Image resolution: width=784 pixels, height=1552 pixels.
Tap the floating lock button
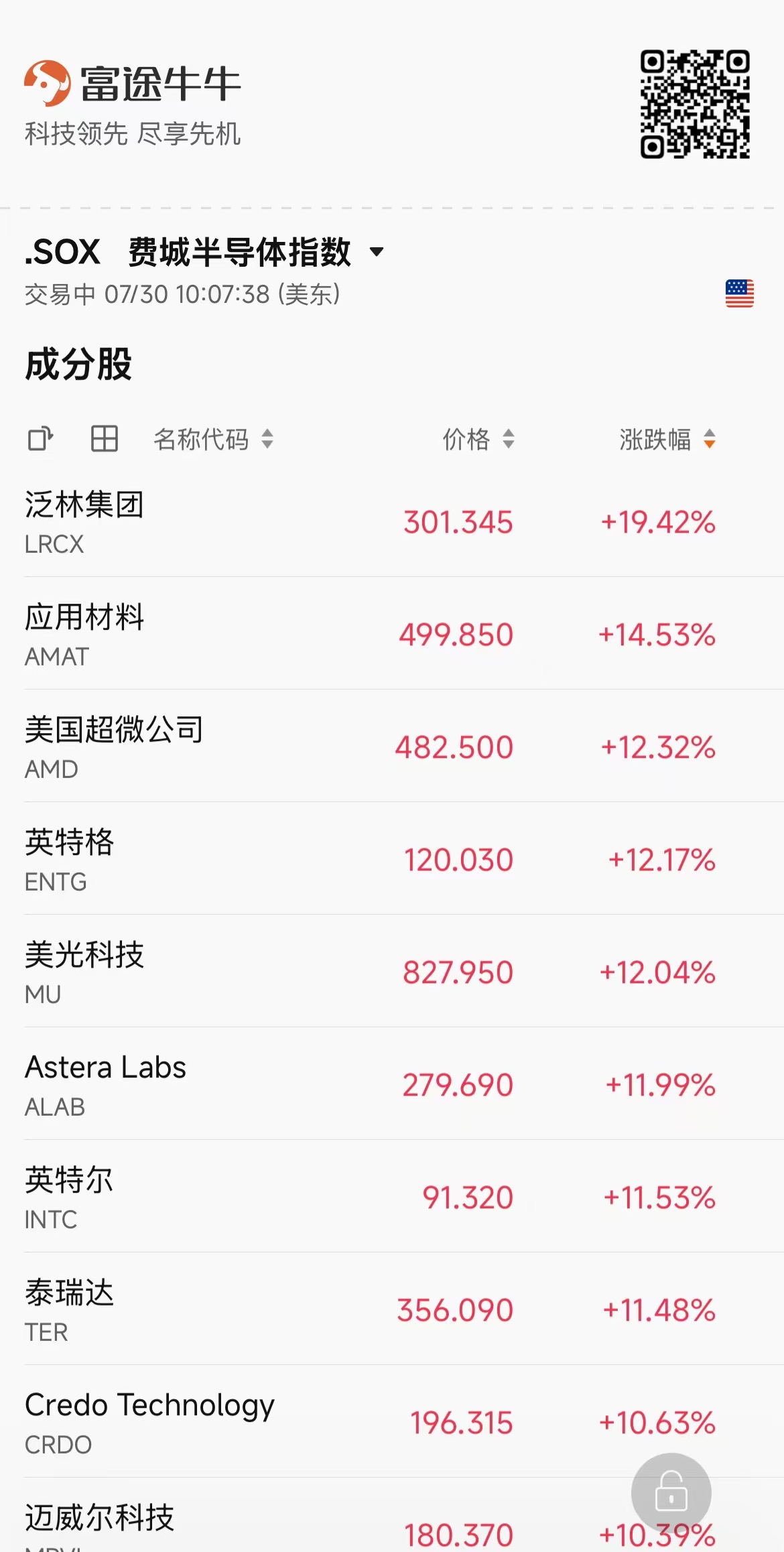pyautogui.click(x=671, y=1492)
